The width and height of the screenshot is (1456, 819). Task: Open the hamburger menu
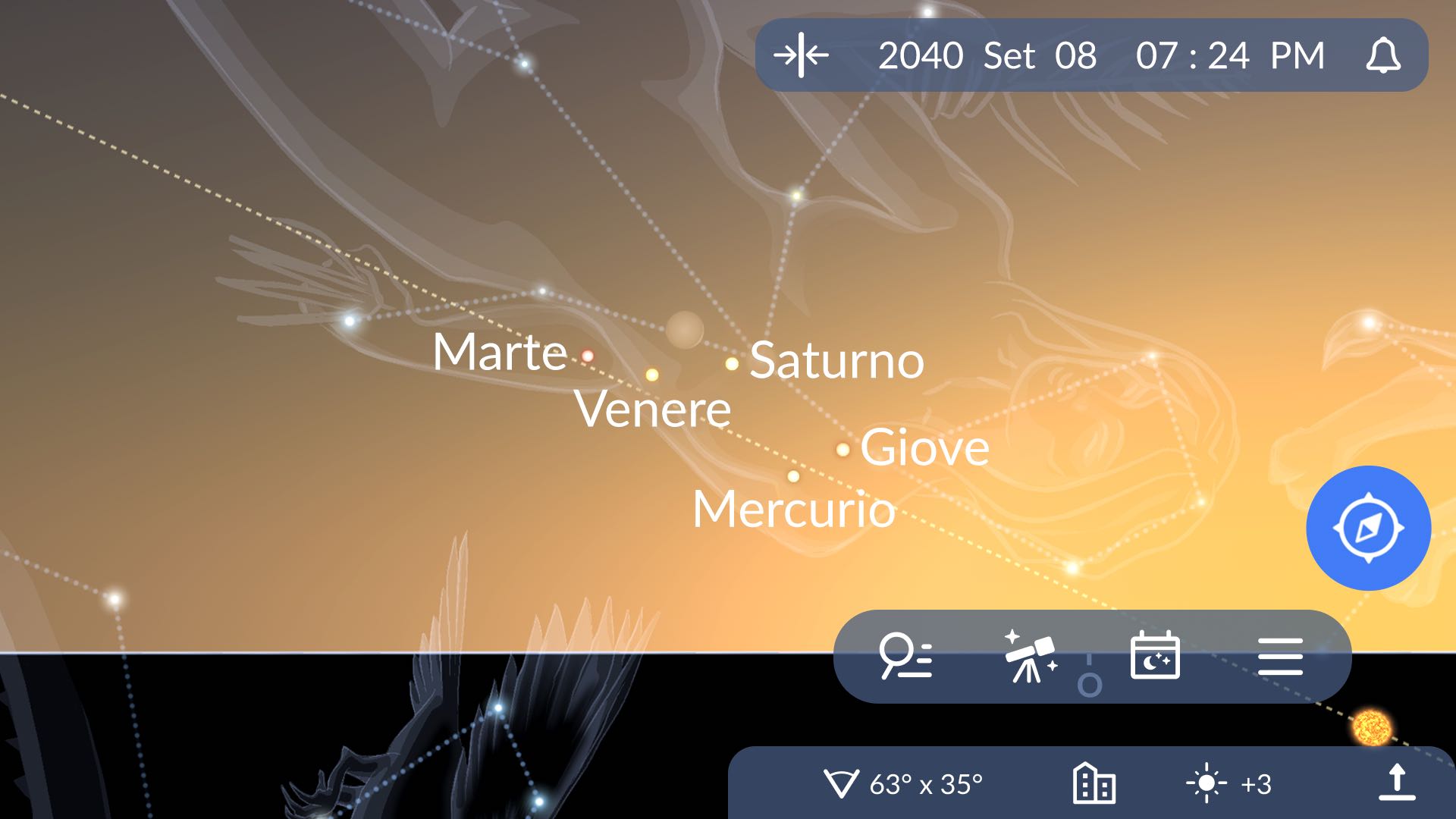pos(1280,656)
